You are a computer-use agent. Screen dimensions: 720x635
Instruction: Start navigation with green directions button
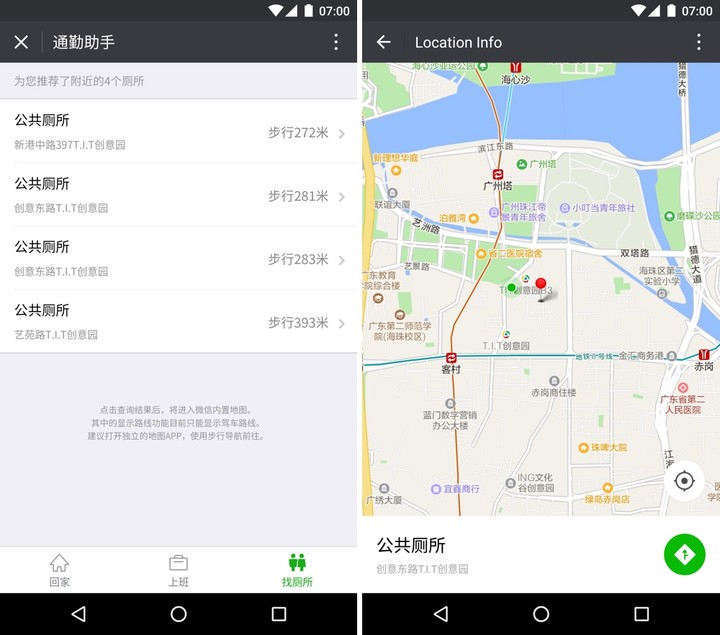coord(685,554)
